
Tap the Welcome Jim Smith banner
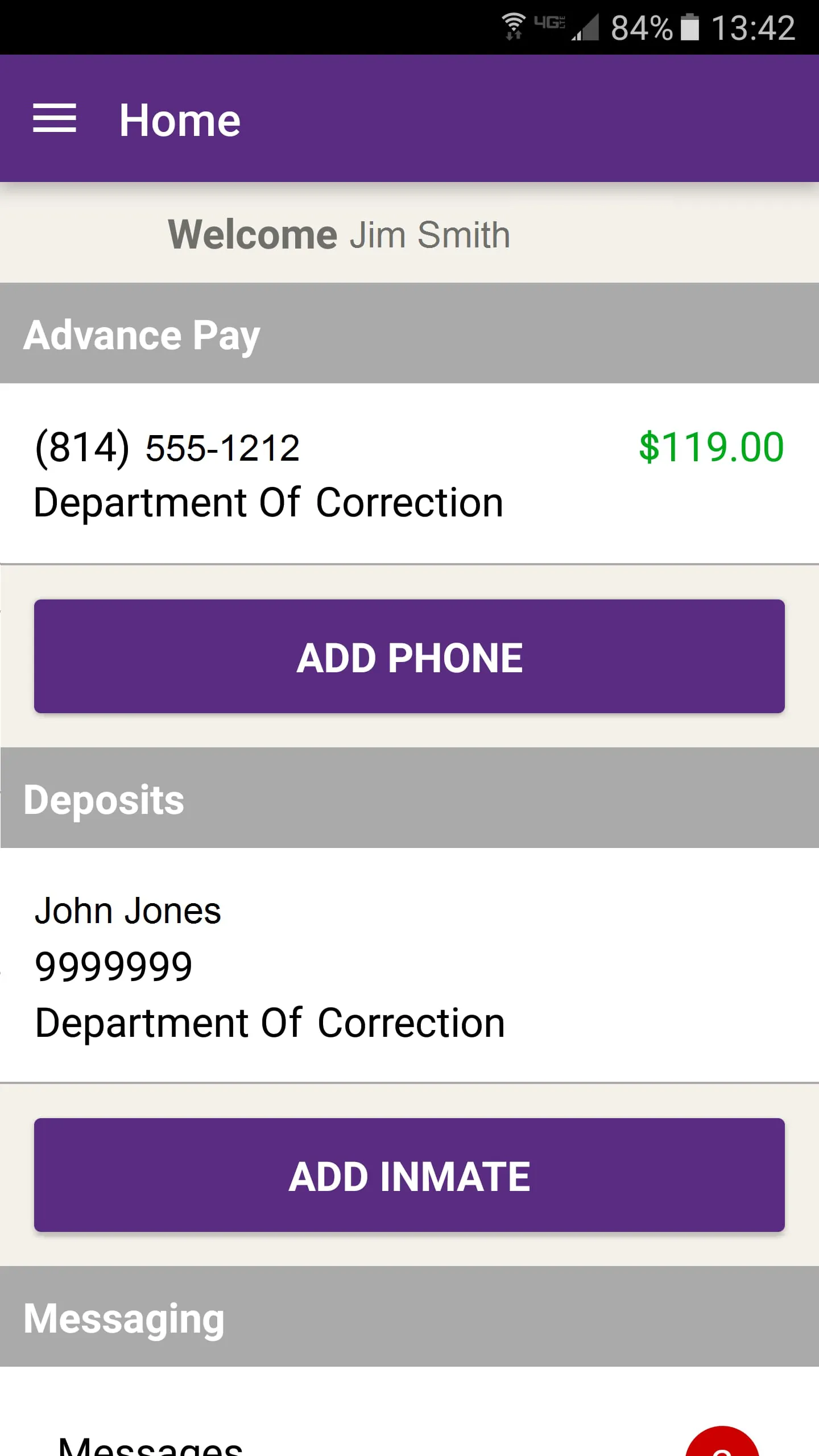point(340,234)
